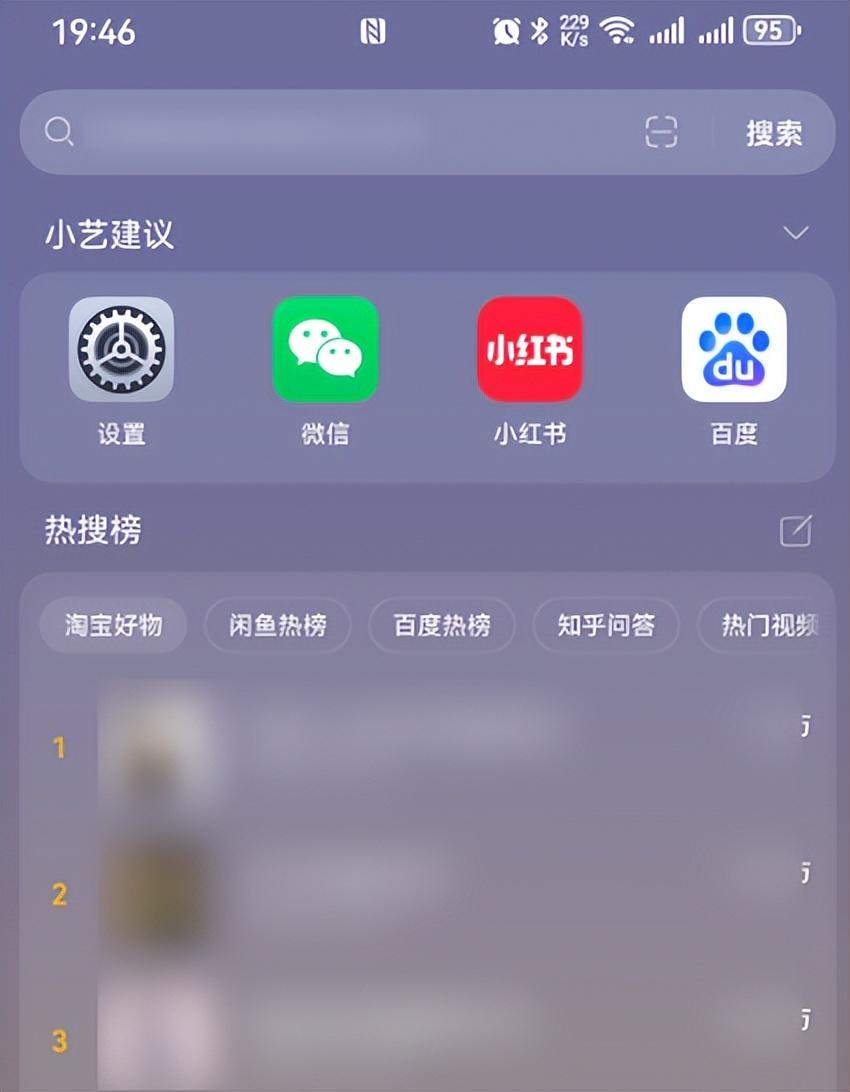Tap the QR scan icon in search bar
Screen dimensions: 850x1092
[x=660, y=132]
